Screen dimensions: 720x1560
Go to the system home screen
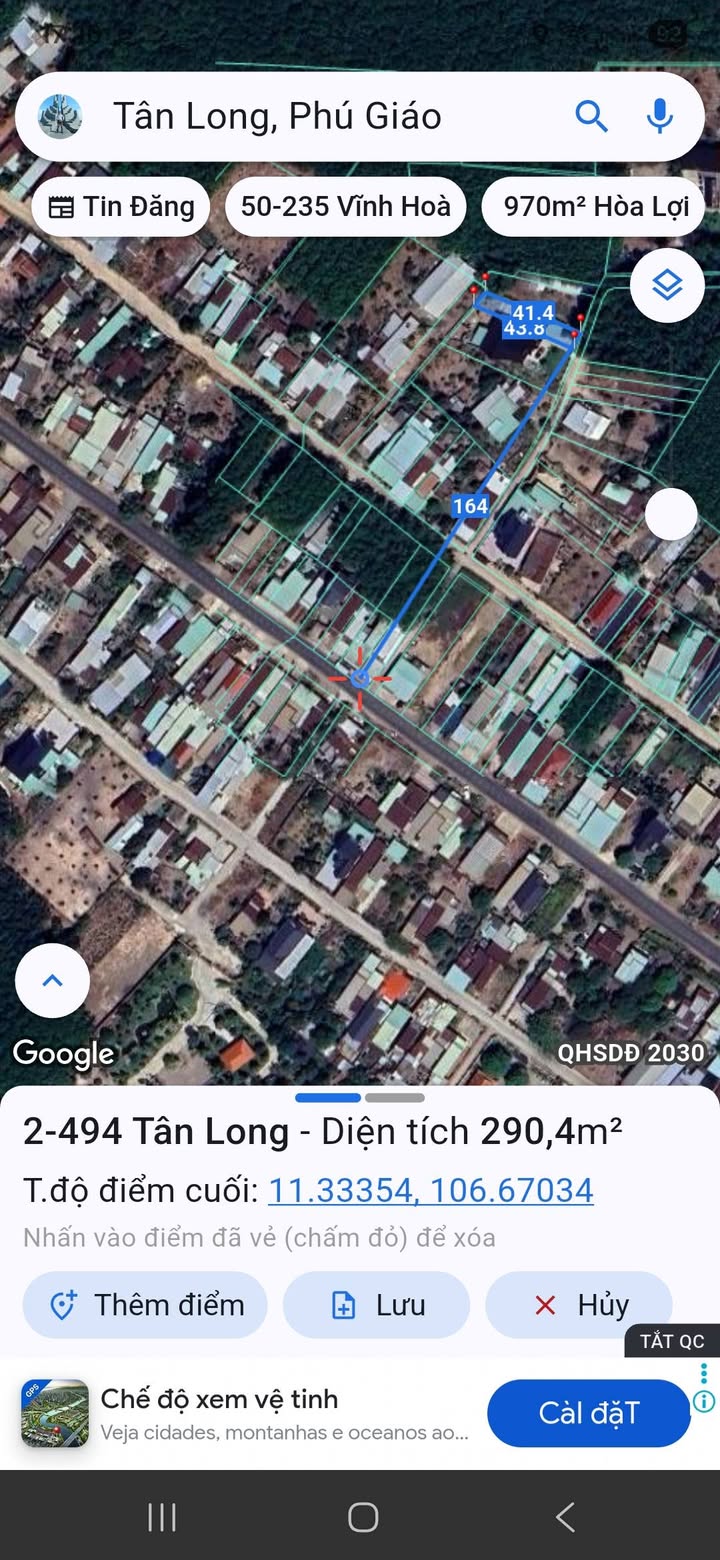pos(362,1517)
